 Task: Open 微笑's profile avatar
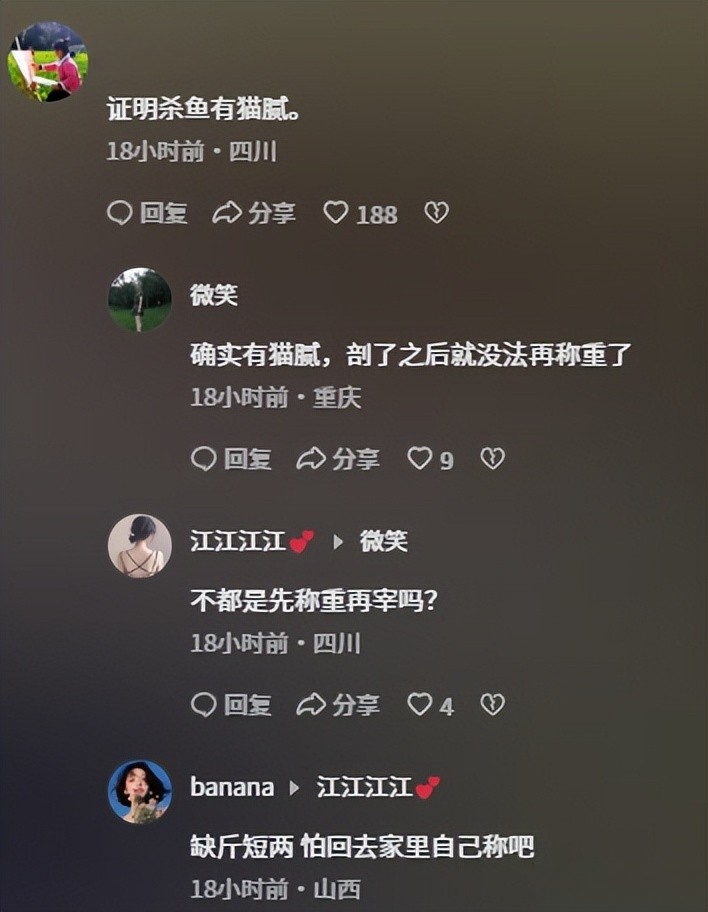click(x=139, y=300)
